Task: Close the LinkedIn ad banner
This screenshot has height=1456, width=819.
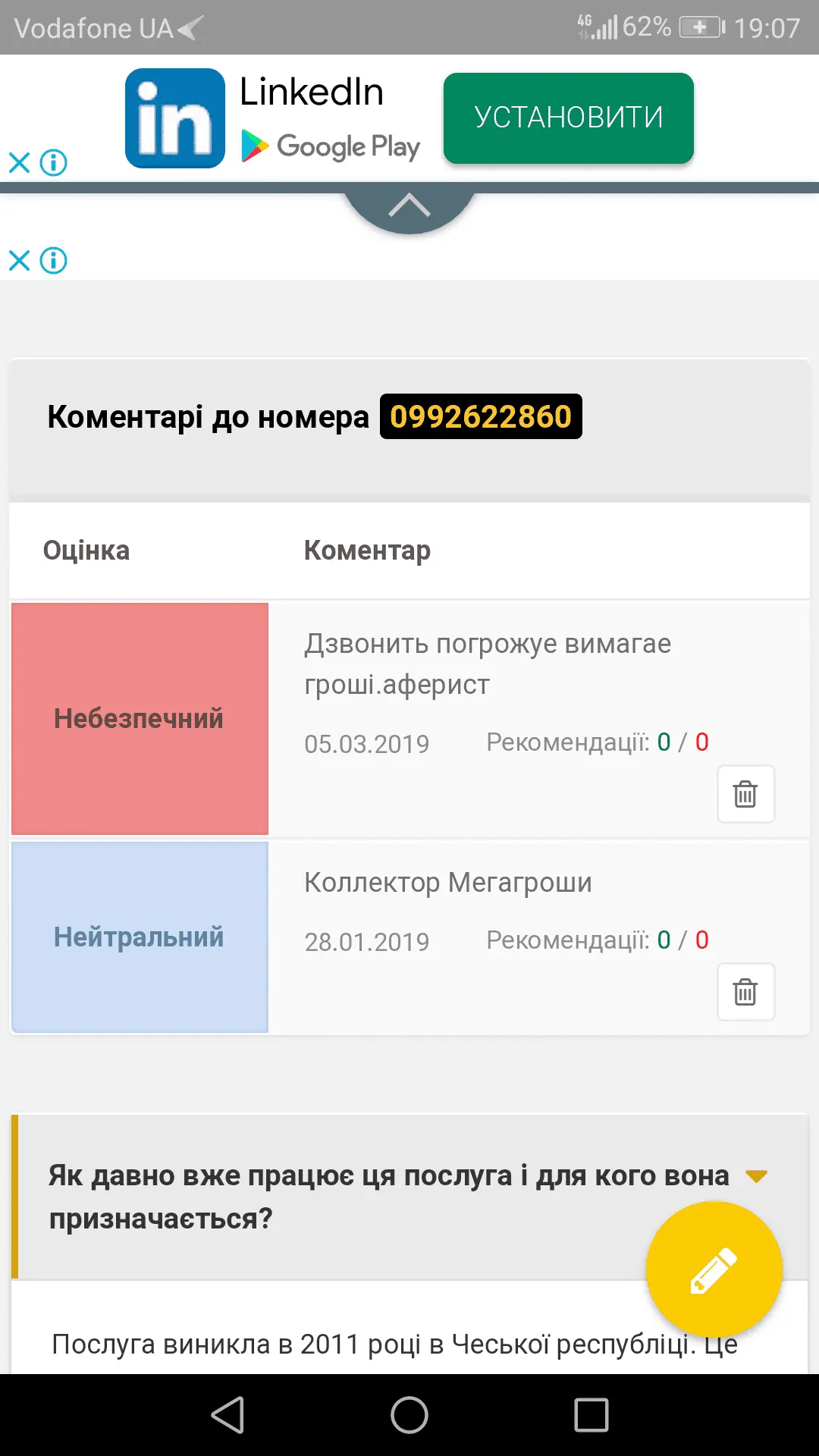Action: [19, 162]
